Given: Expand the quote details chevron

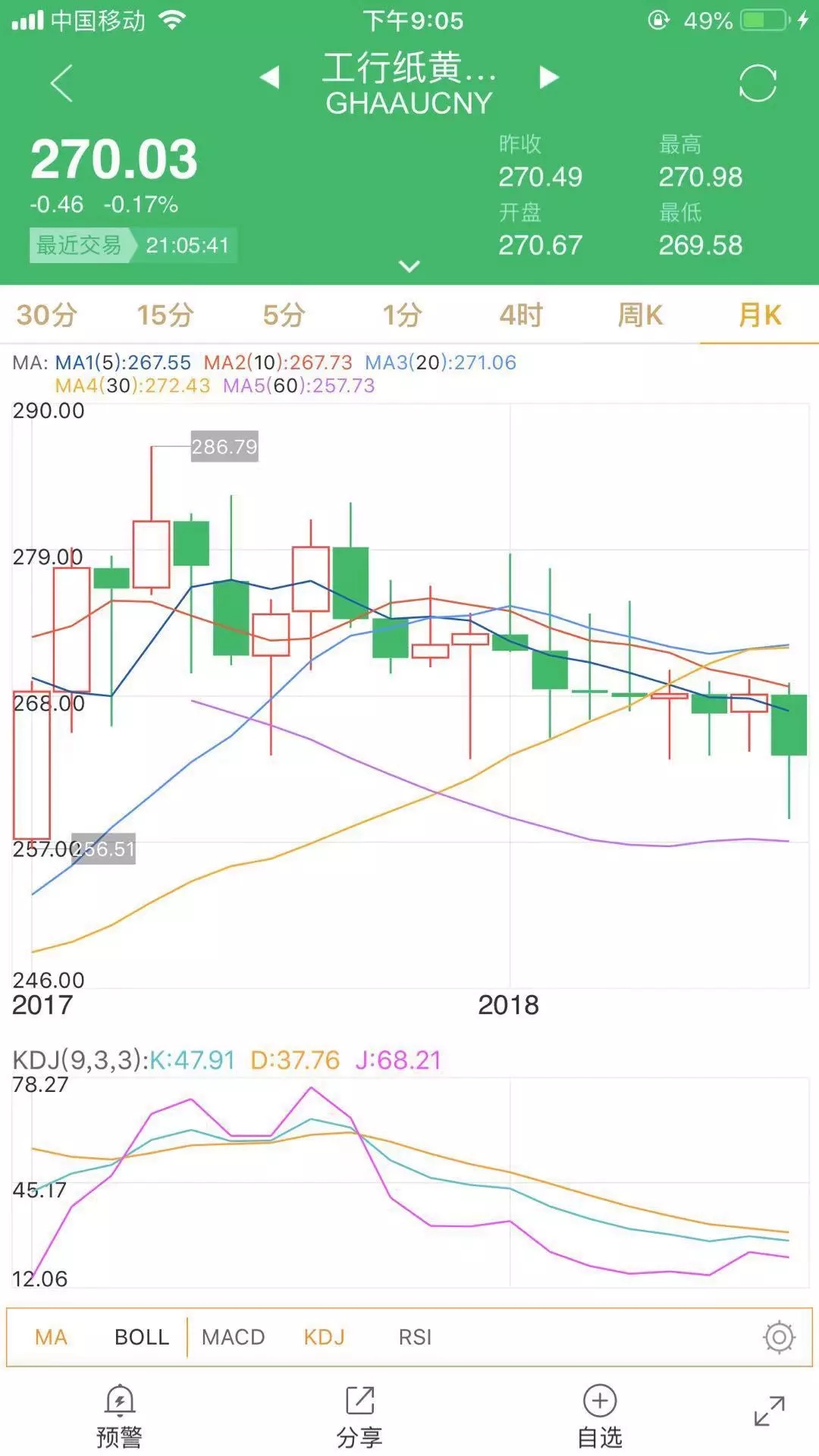Looking at the screenshot, I should (409, 266).
